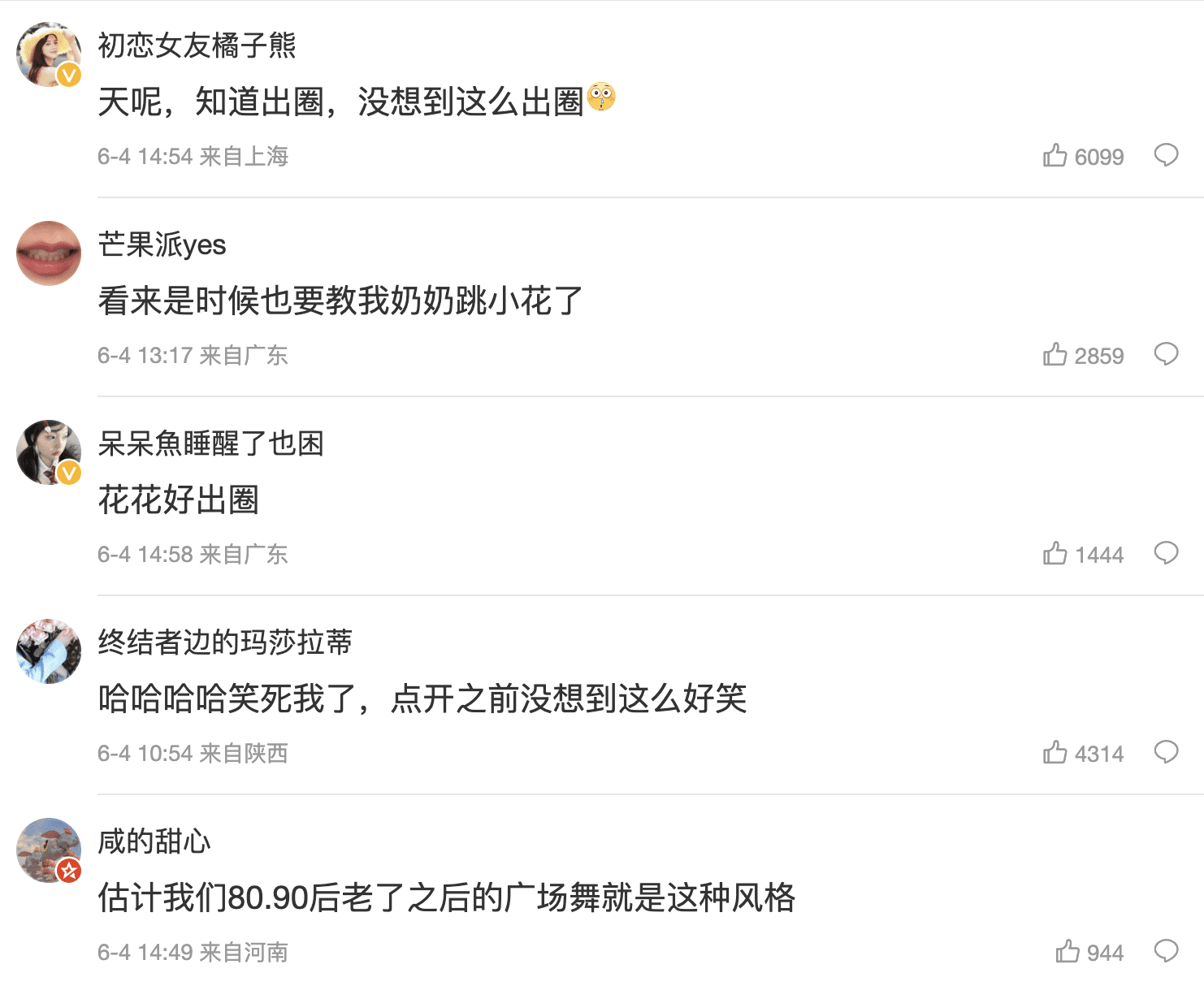The image size is (1204, 986).
Task: Reply to 终结者边的玛莎拉蒂's comment
Action: pyautogui.click(x=1166, y=751)
